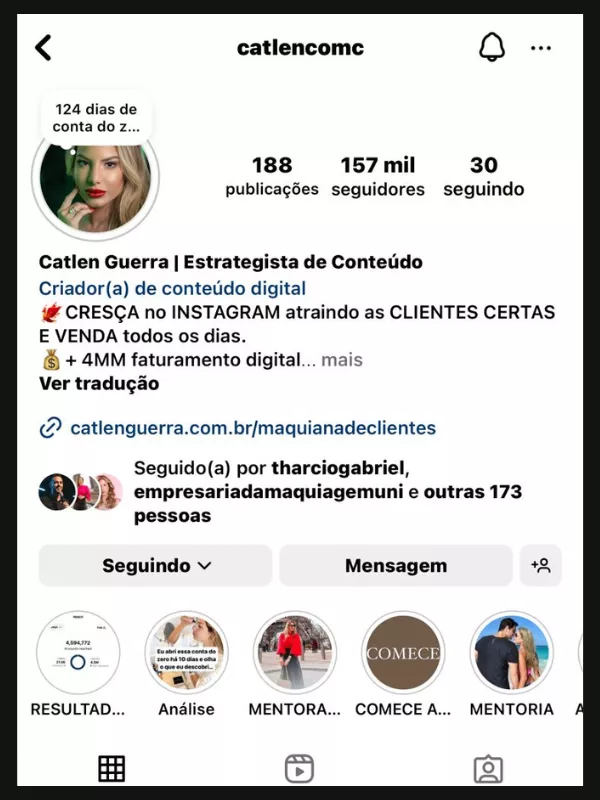
Task: Open the notifications bell for catlencomc
Action: 492,47
